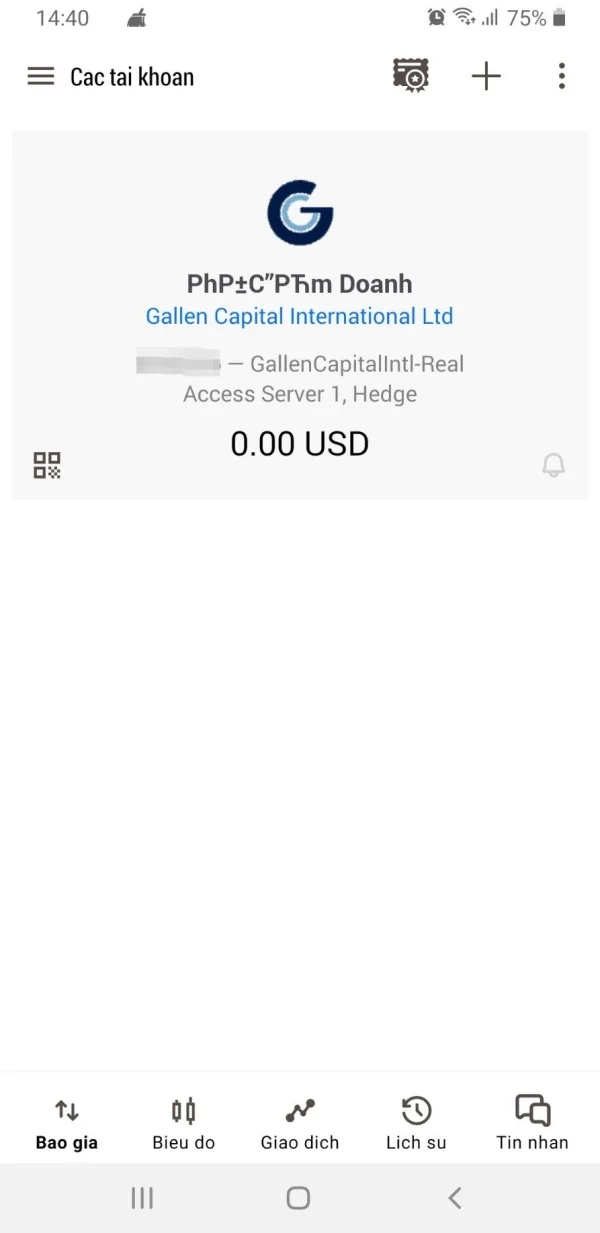
Task: Select the Giao dich tab
Action: pyautogui.click(x=300, y=1123)
